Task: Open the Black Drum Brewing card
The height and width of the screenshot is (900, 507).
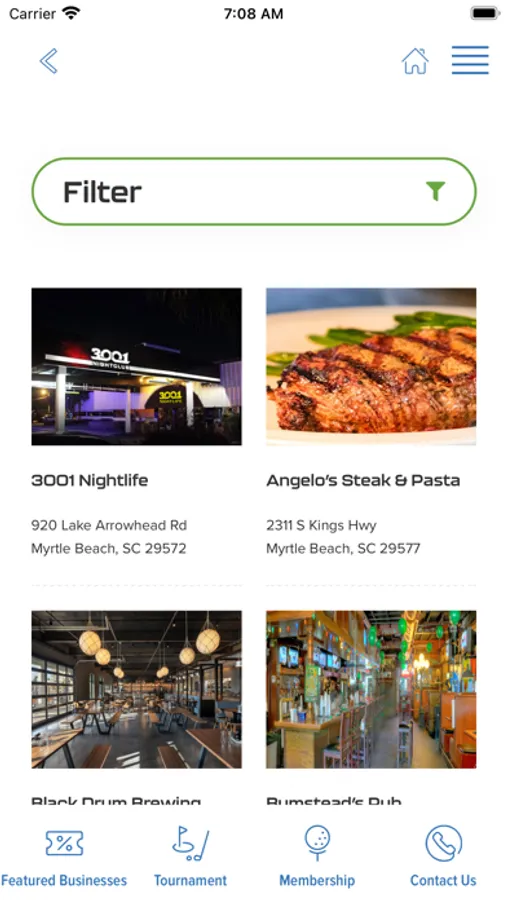Action: pyautogui.click(x=137, y=707)
